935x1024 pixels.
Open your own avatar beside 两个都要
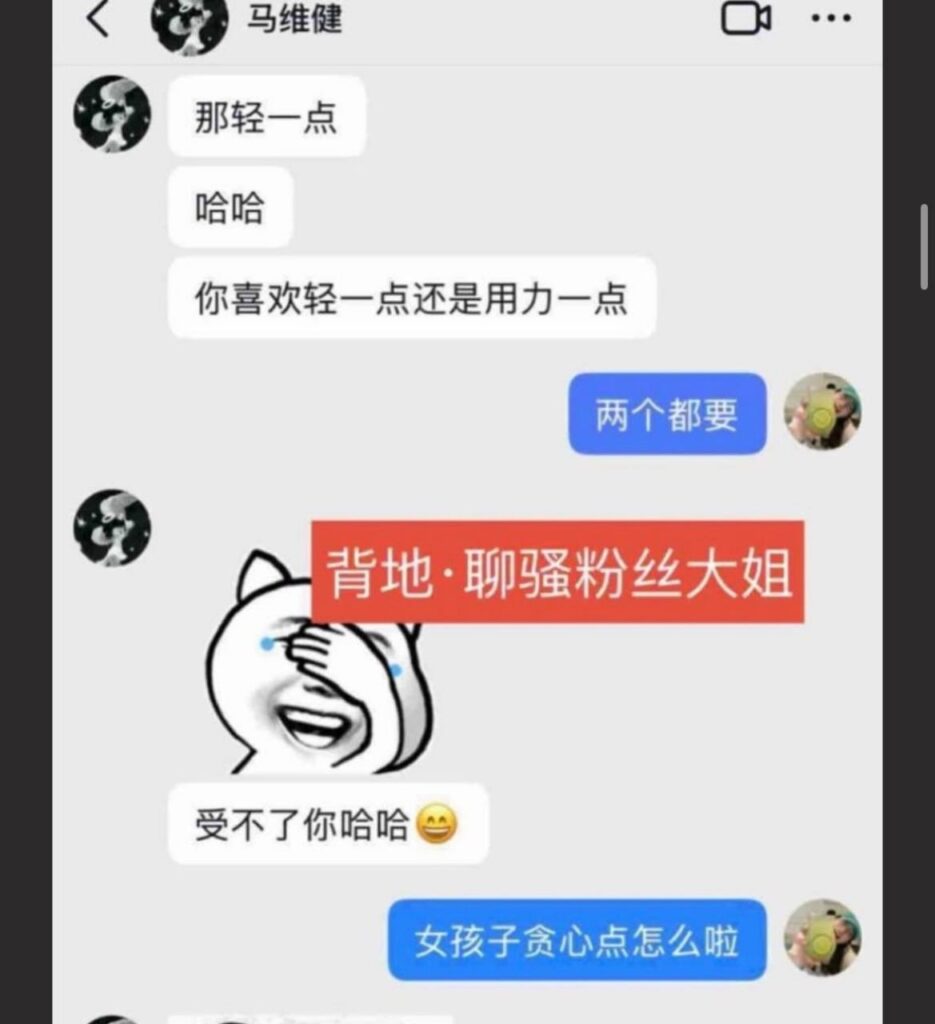point(822,412)
